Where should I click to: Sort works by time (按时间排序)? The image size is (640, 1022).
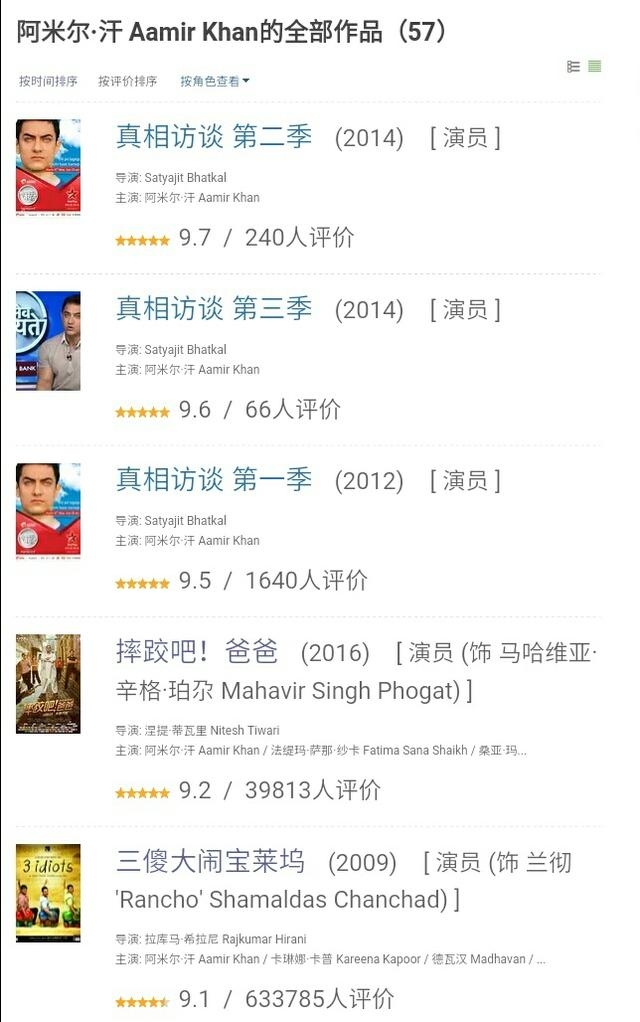pyautogui.click(x=47, y=81)
